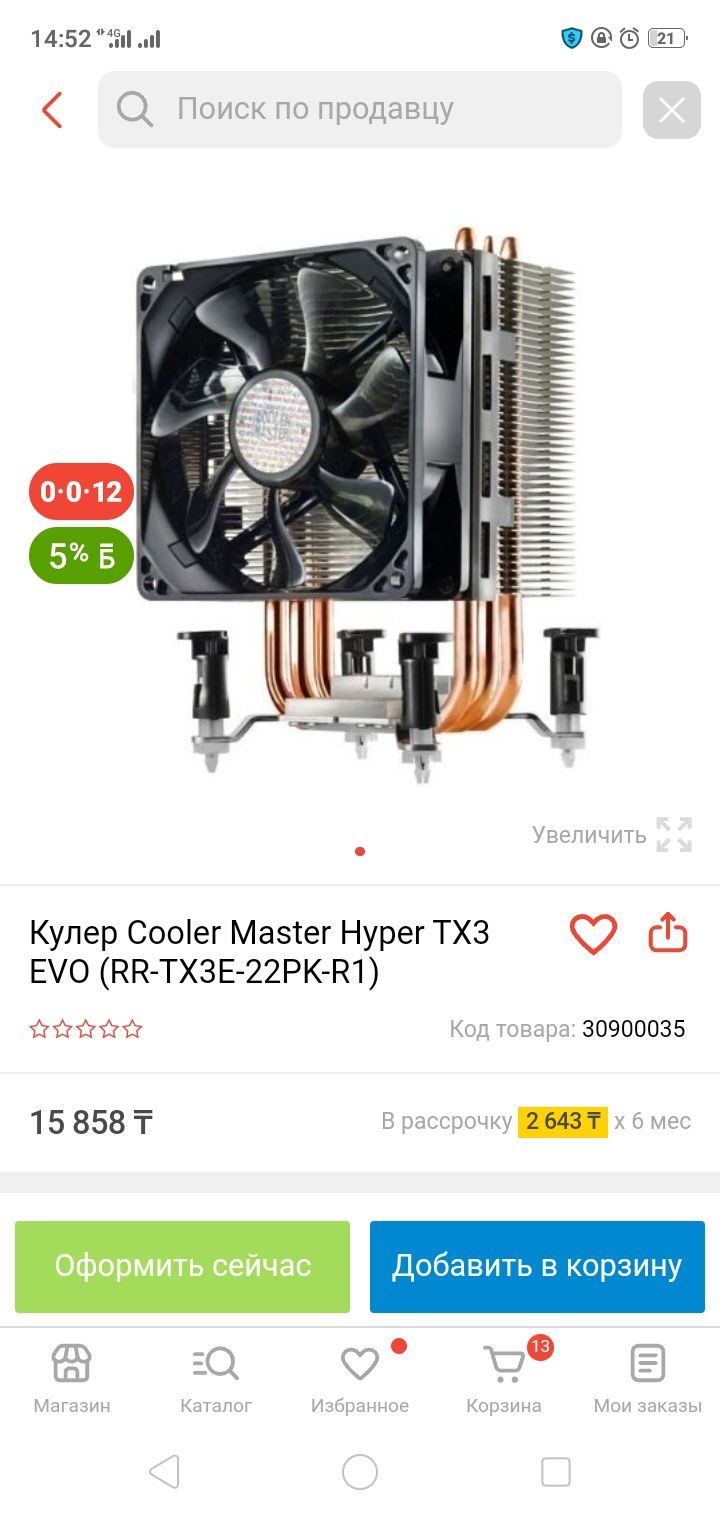Tap the Поиск по продавцу search field
The width and height of the screenshot is (720, 1520).
pyautogui.click(x=360, y=109)
